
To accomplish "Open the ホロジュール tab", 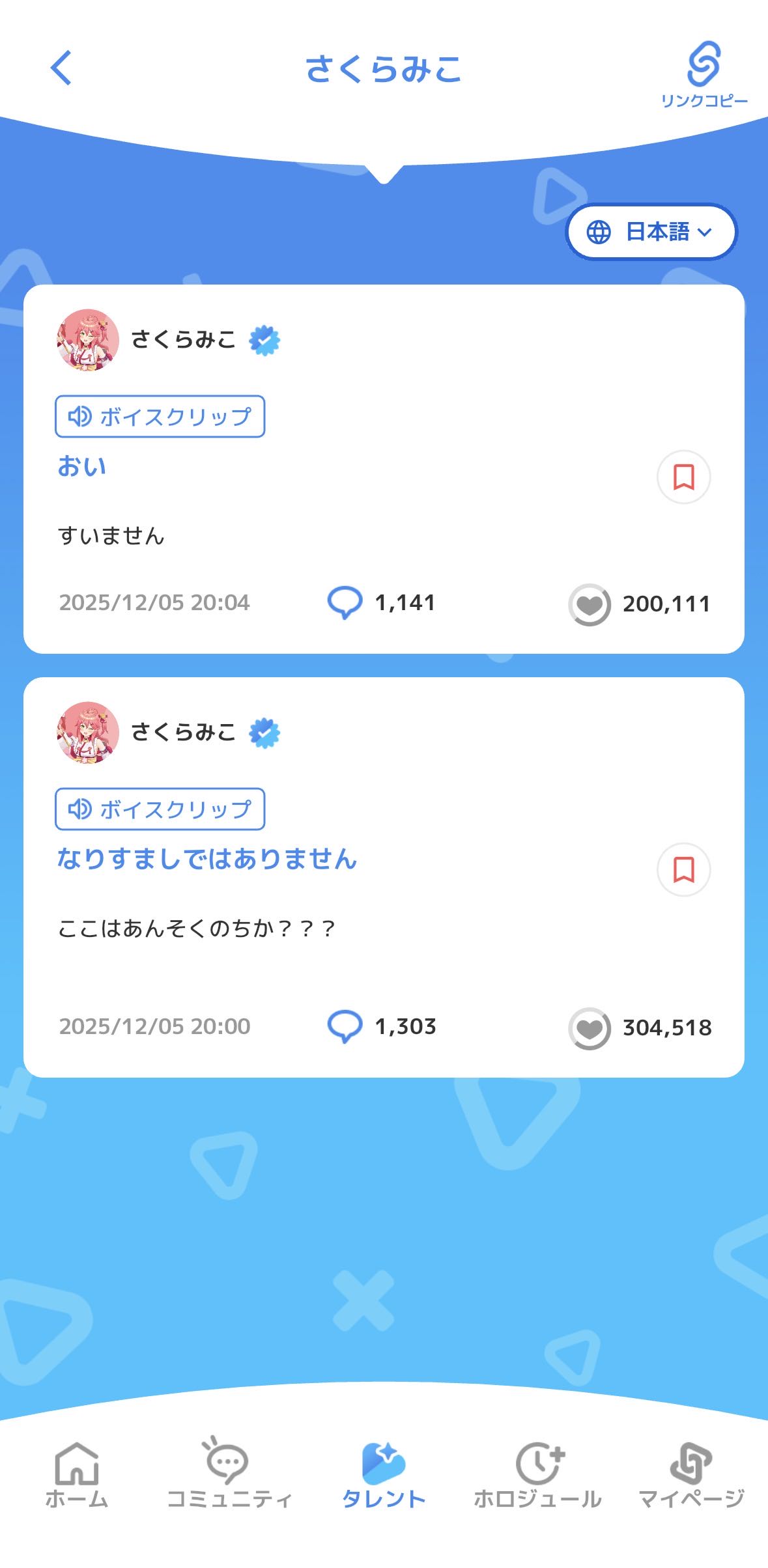I will (x=538, y=1476).
